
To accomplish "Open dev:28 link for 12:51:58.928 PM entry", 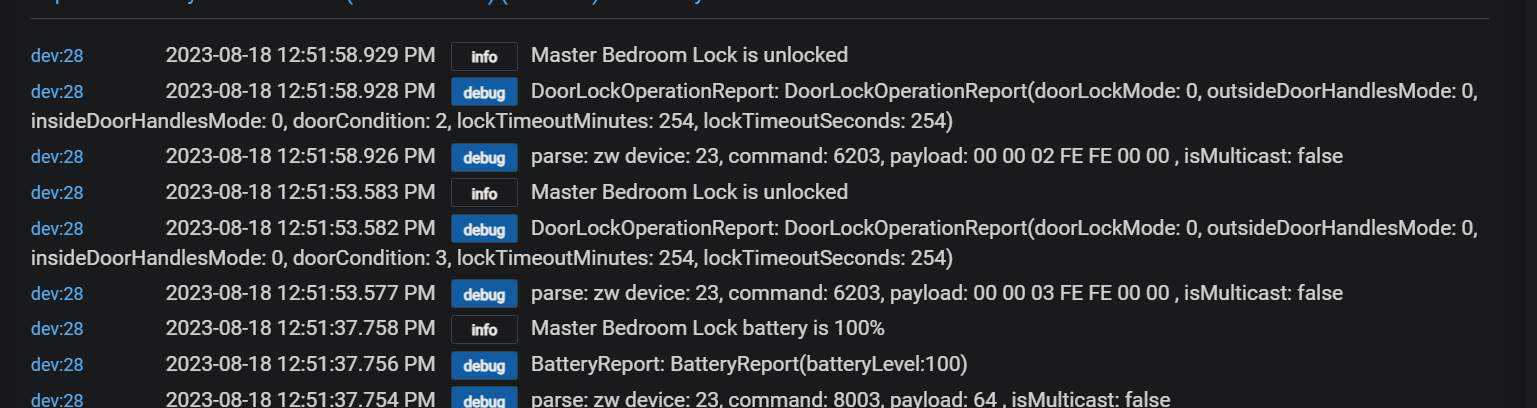I will pyautogui.click(x=57, y=92).
